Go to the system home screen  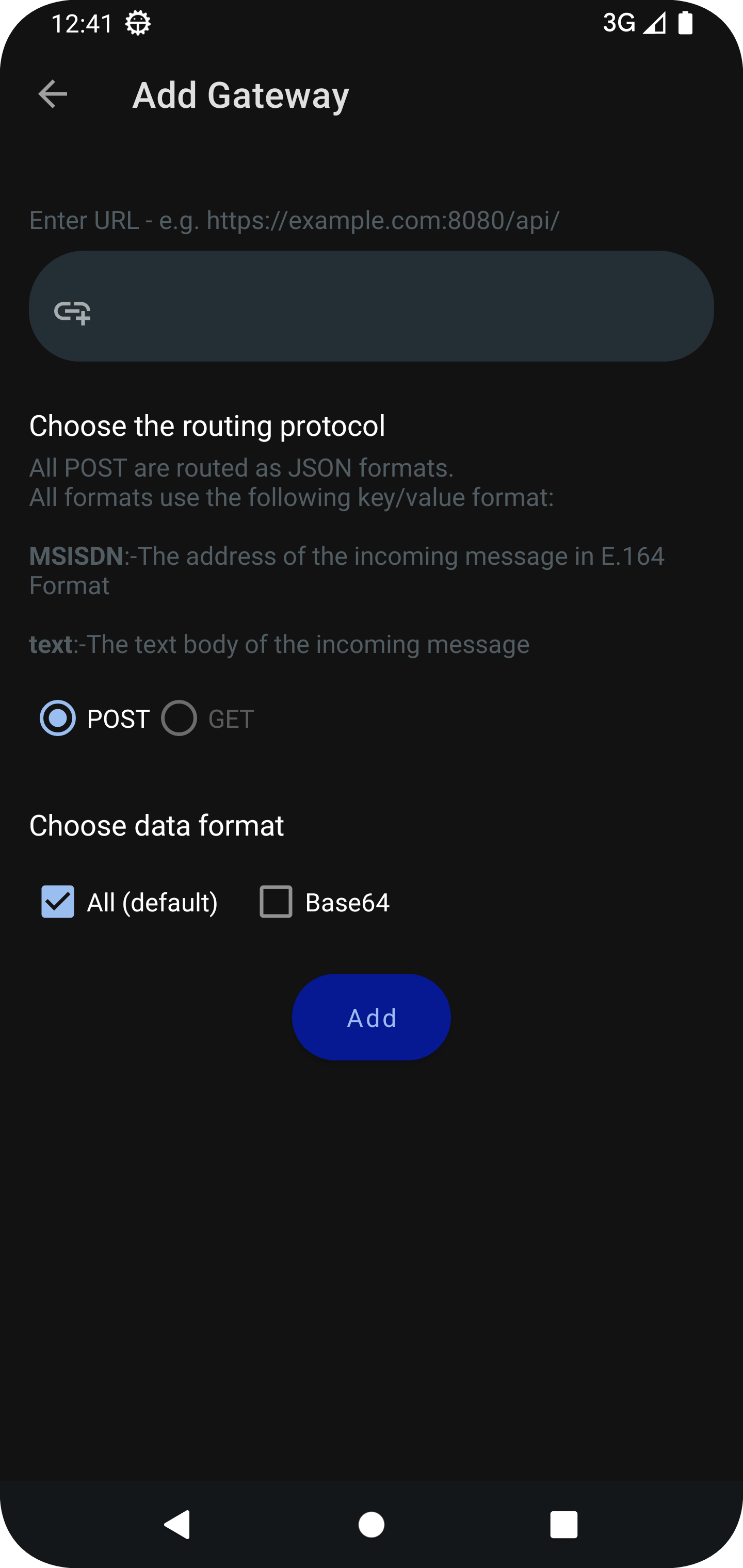(372, 1525)
